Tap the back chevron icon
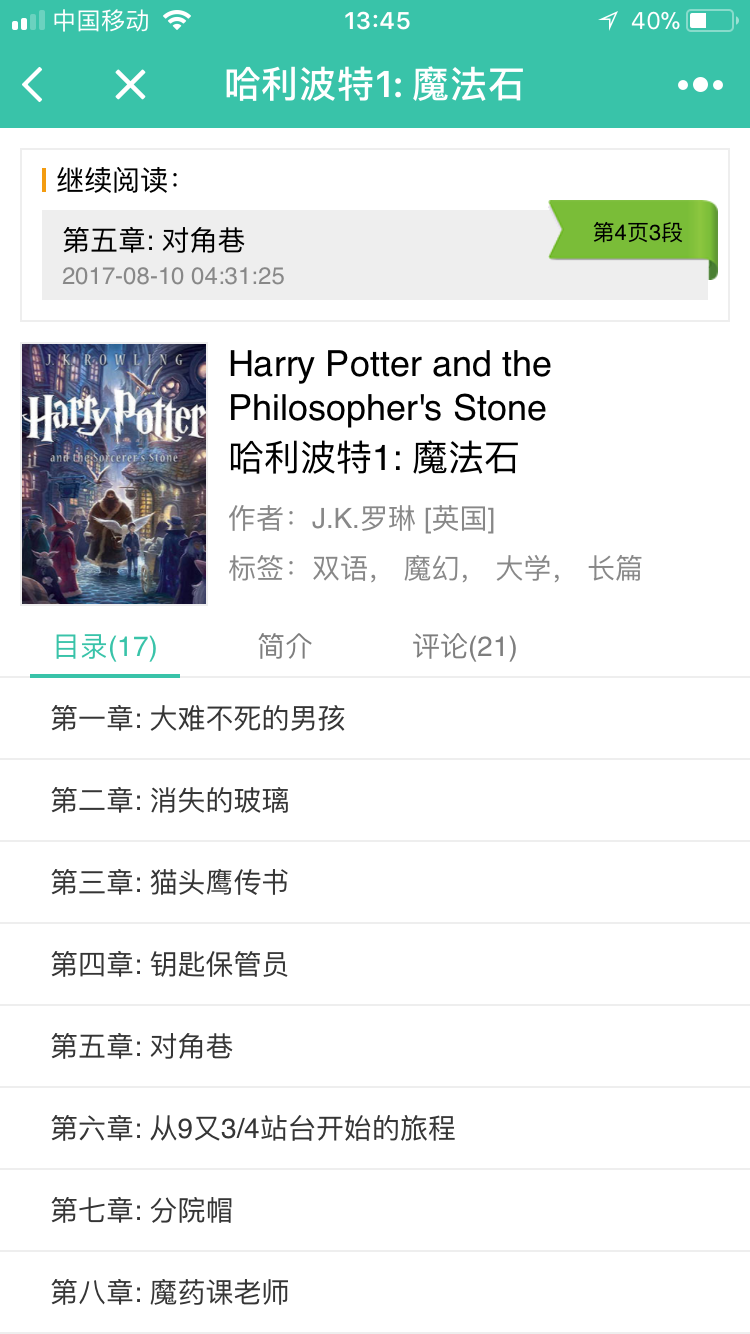 pyautogui.click(x=32, y=85)
